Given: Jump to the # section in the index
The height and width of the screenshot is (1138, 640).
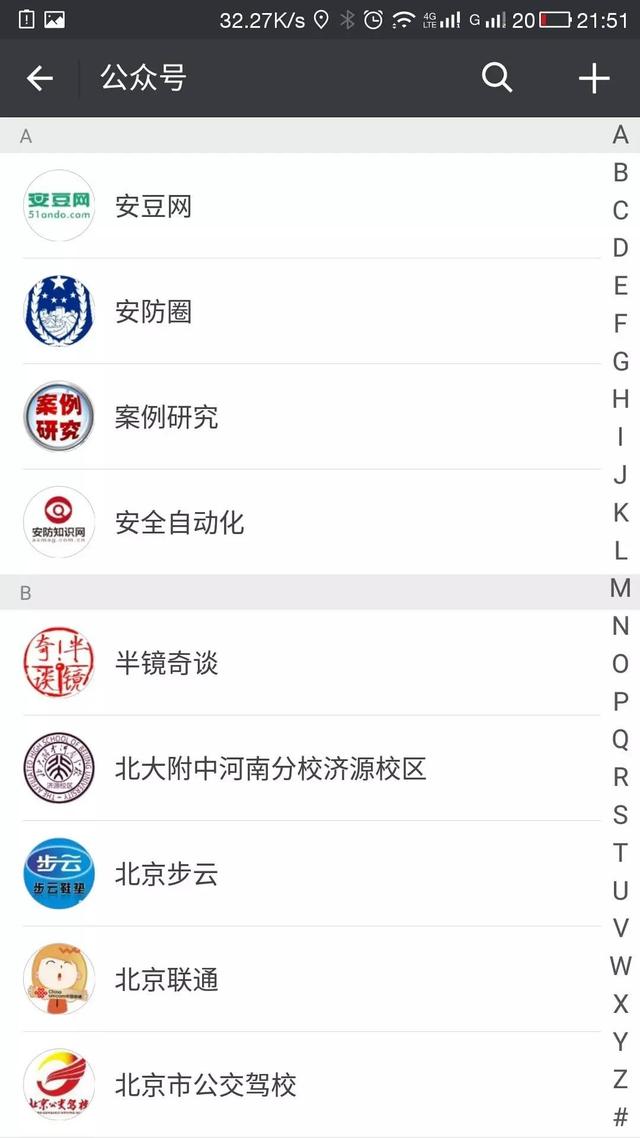Looking at the screenshot, I should pyautogui.click(x=621, y=1116).
